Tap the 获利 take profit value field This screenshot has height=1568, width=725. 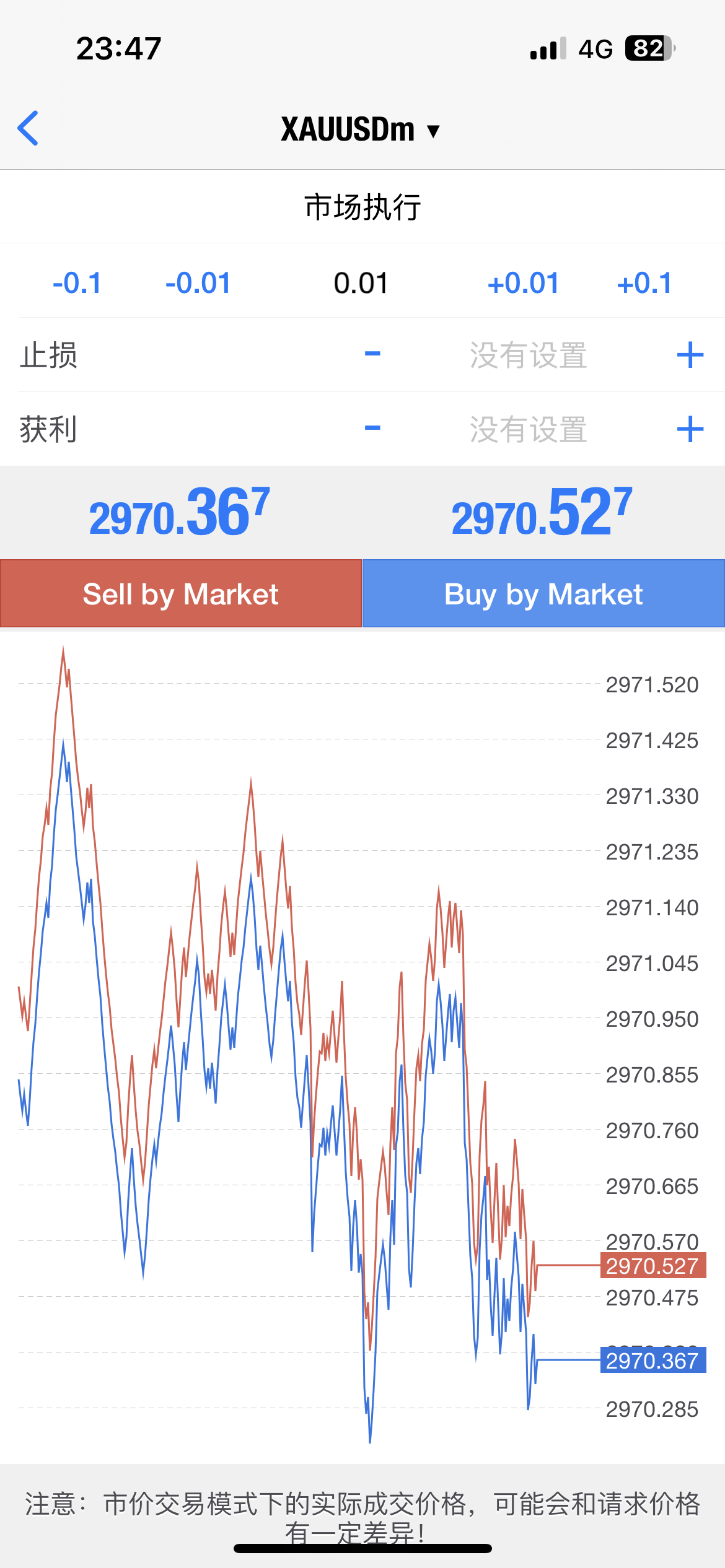click(528, 430)
